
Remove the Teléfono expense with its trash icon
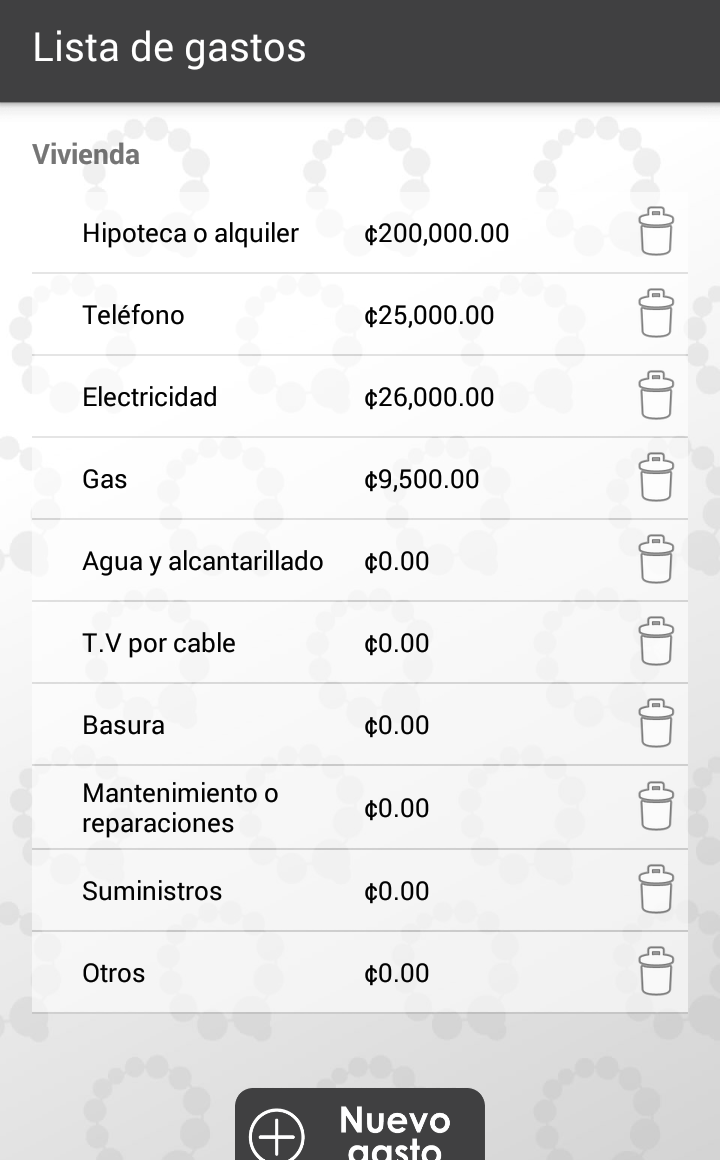(656, 314)
